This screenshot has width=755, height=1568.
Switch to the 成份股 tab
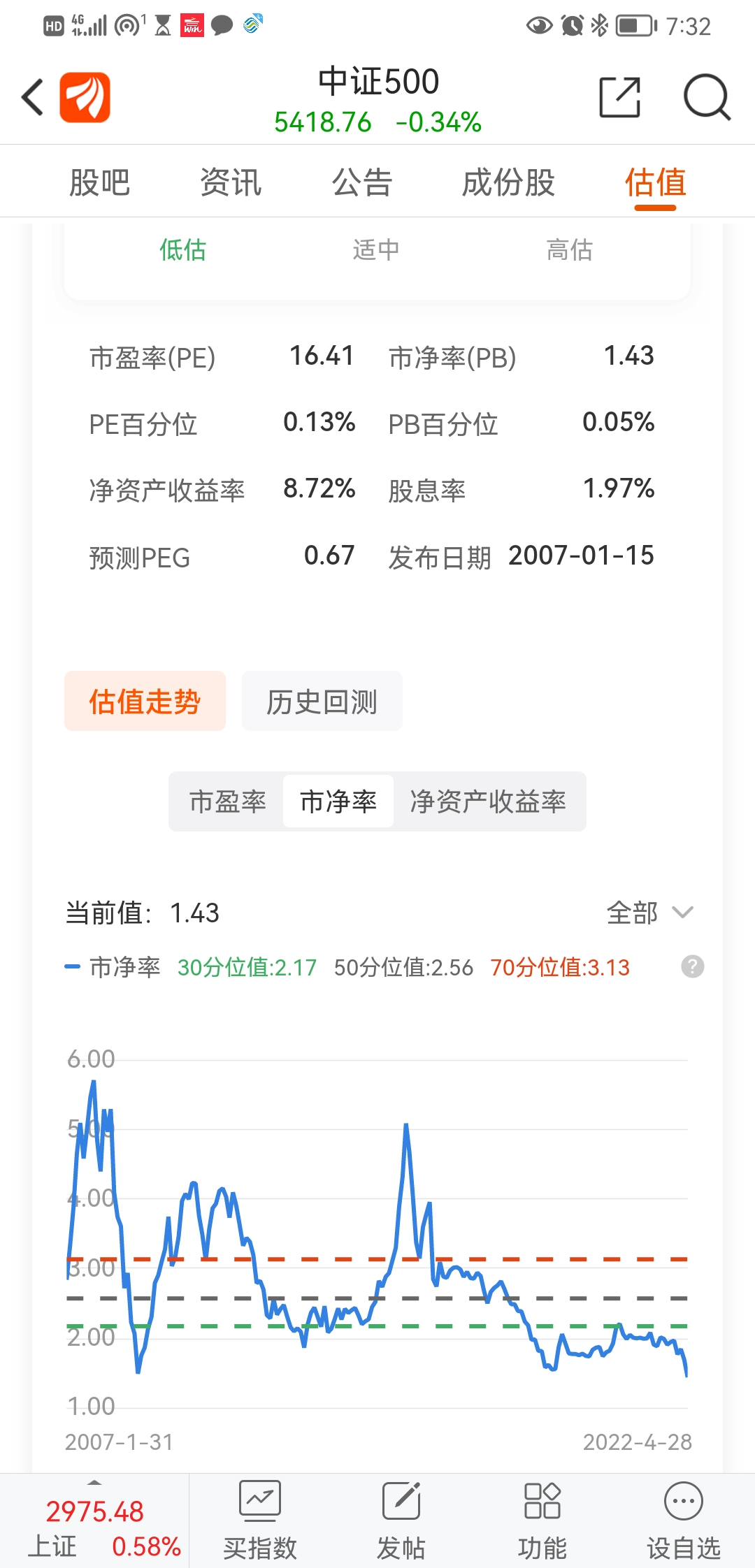(x=508, y=183)
